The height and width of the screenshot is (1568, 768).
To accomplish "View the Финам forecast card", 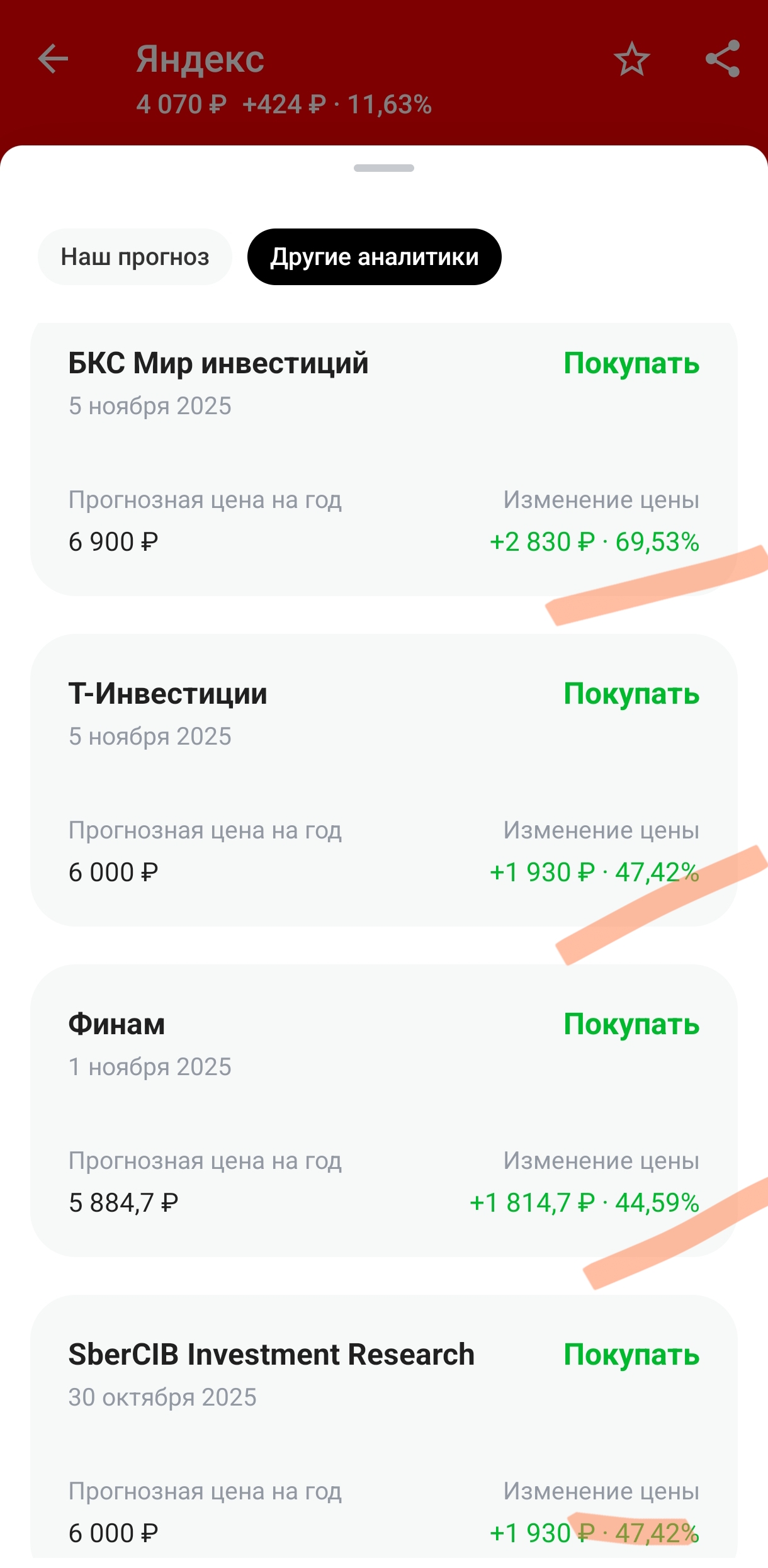I will click(x=383, y=1111).
